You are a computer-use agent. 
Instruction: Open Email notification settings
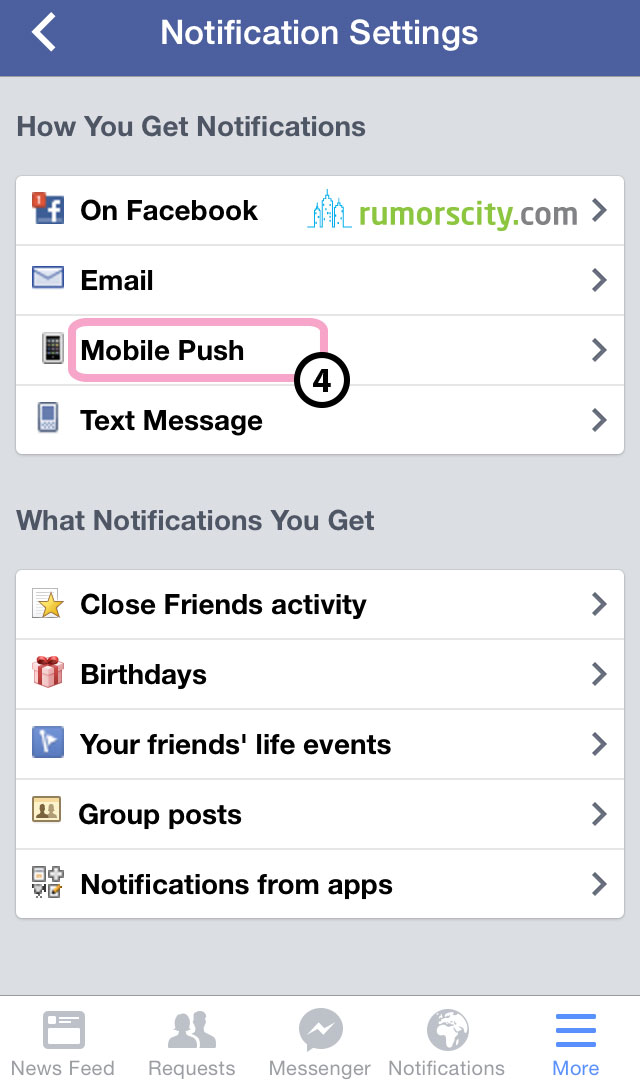tap(320, 281)
